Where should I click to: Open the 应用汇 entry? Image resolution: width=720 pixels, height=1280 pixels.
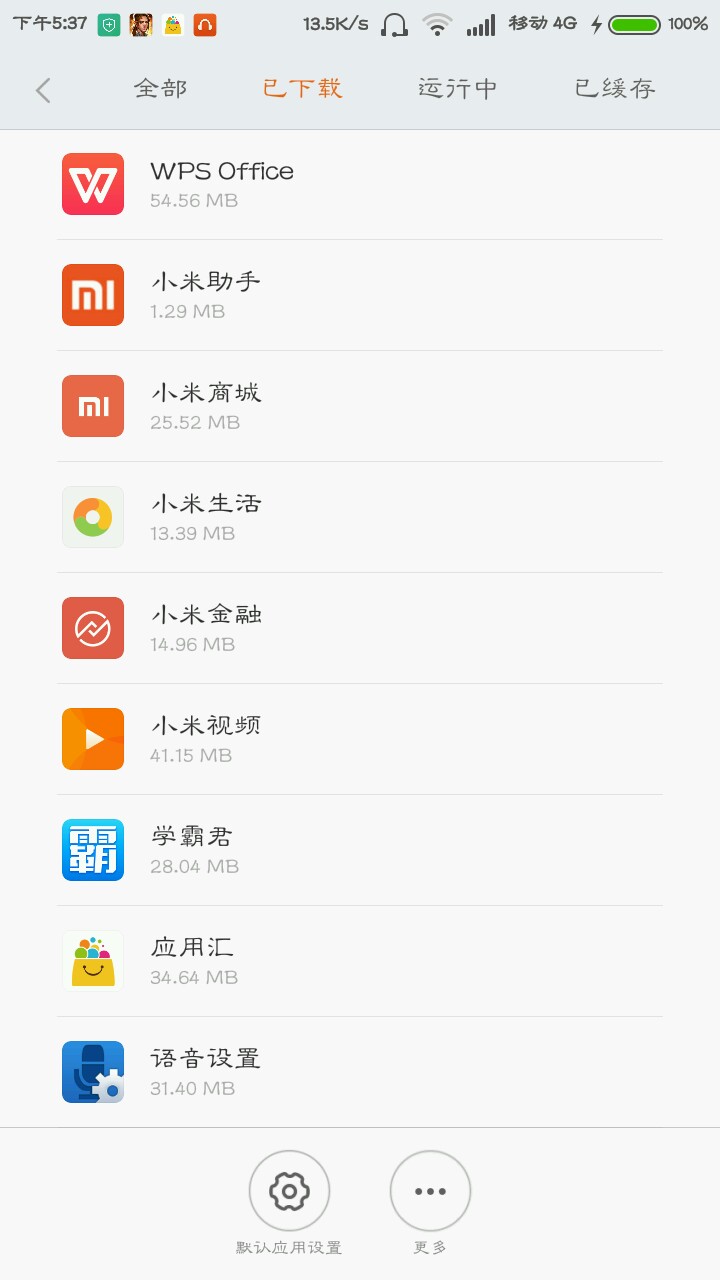tap(360, 961)
